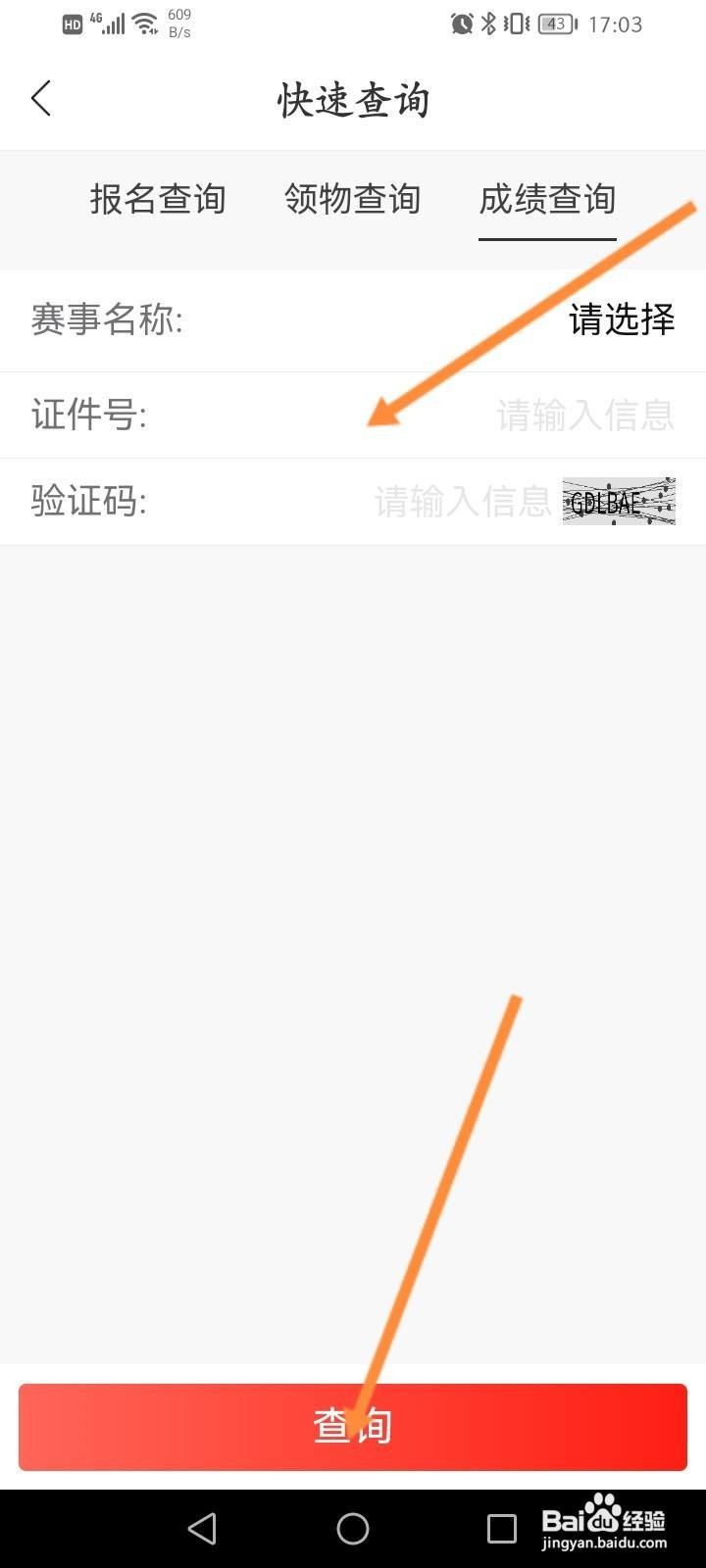Open the 请选择 race name selector
Screen dimensions: 706x1568
click(x=622, y=320)
